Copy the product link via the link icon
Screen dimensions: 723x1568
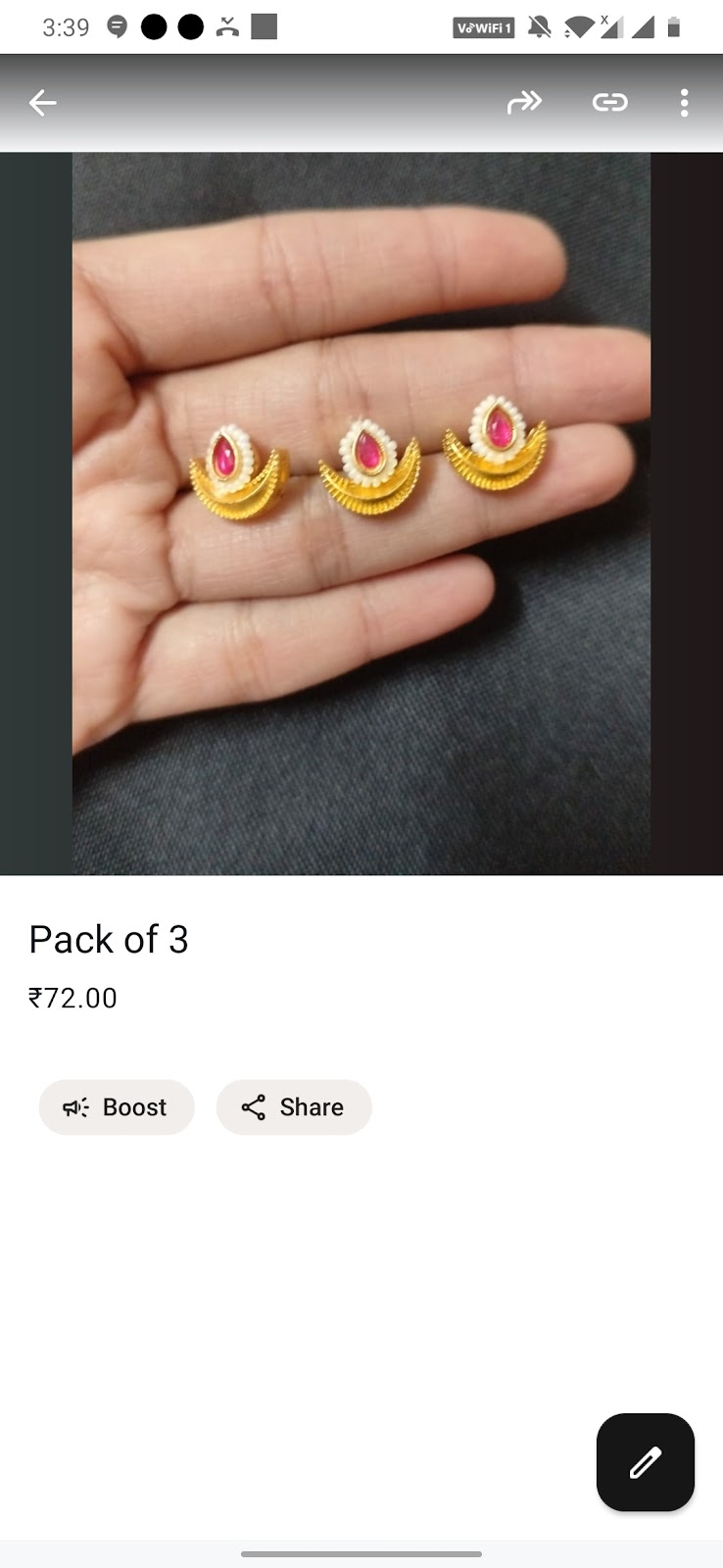pos(609,102)
